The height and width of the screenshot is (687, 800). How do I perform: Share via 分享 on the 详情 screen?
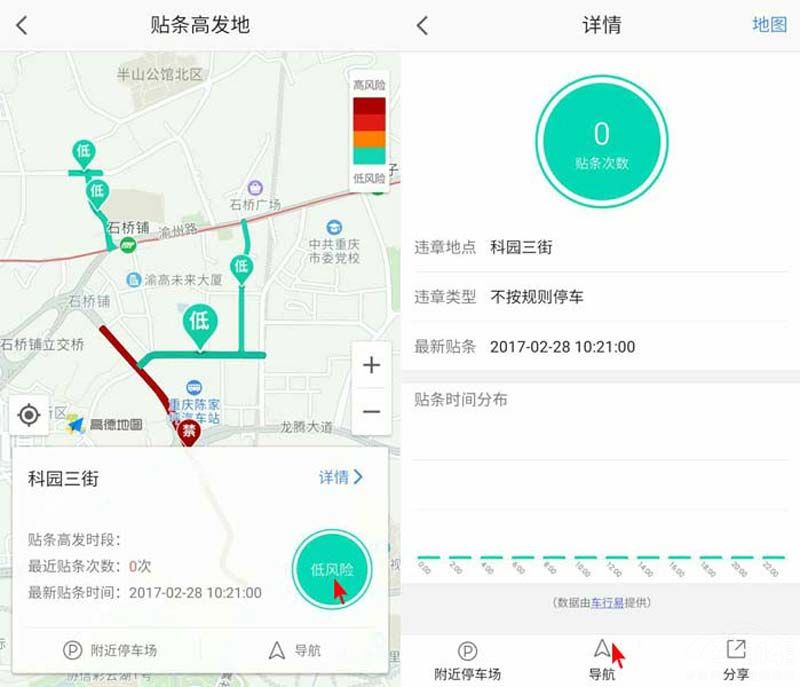735,662
